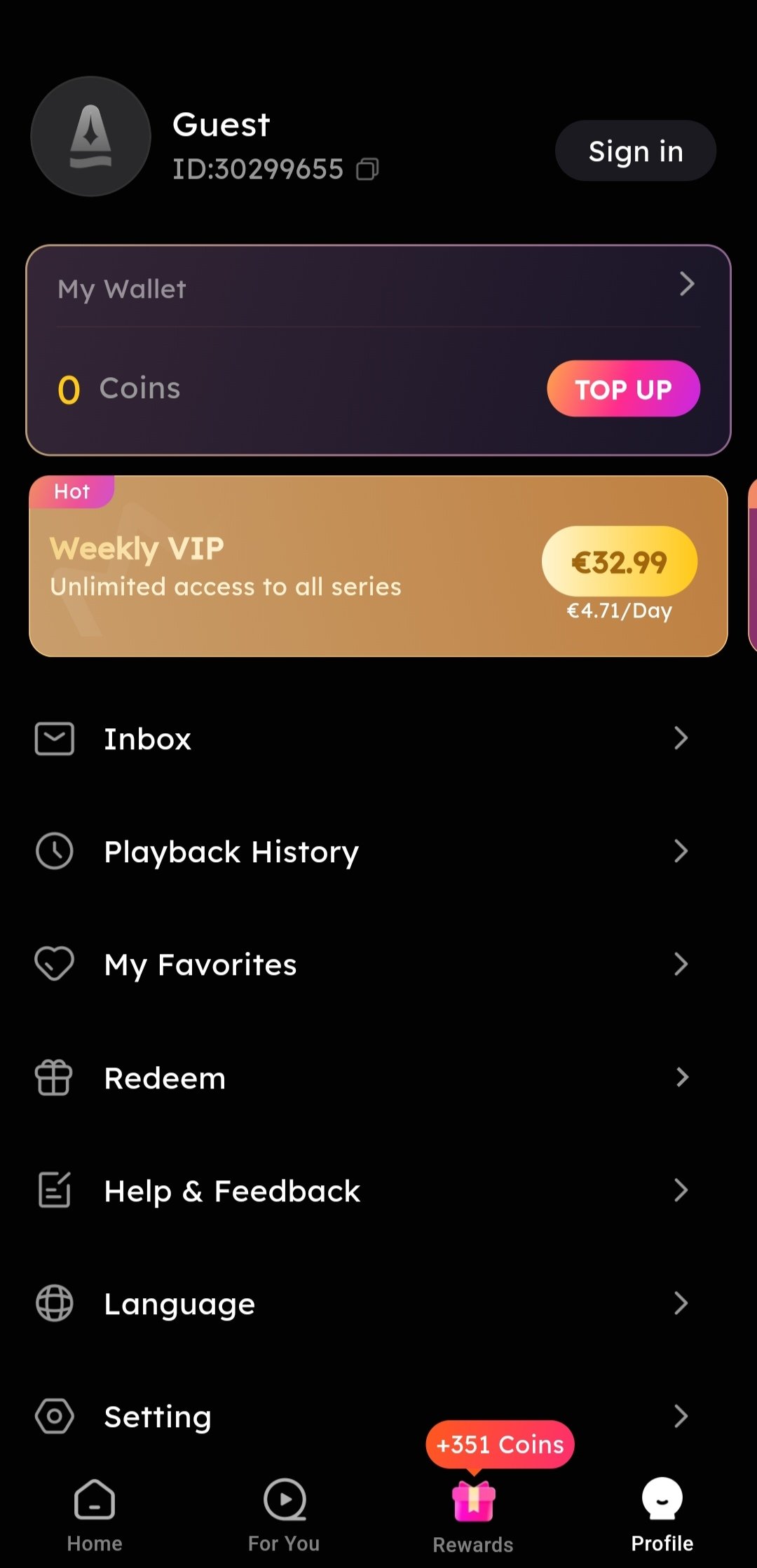Viewport: 757px width, 1568px height.
Task: Tap the guest avatar picture
Action: coord(91,137)
